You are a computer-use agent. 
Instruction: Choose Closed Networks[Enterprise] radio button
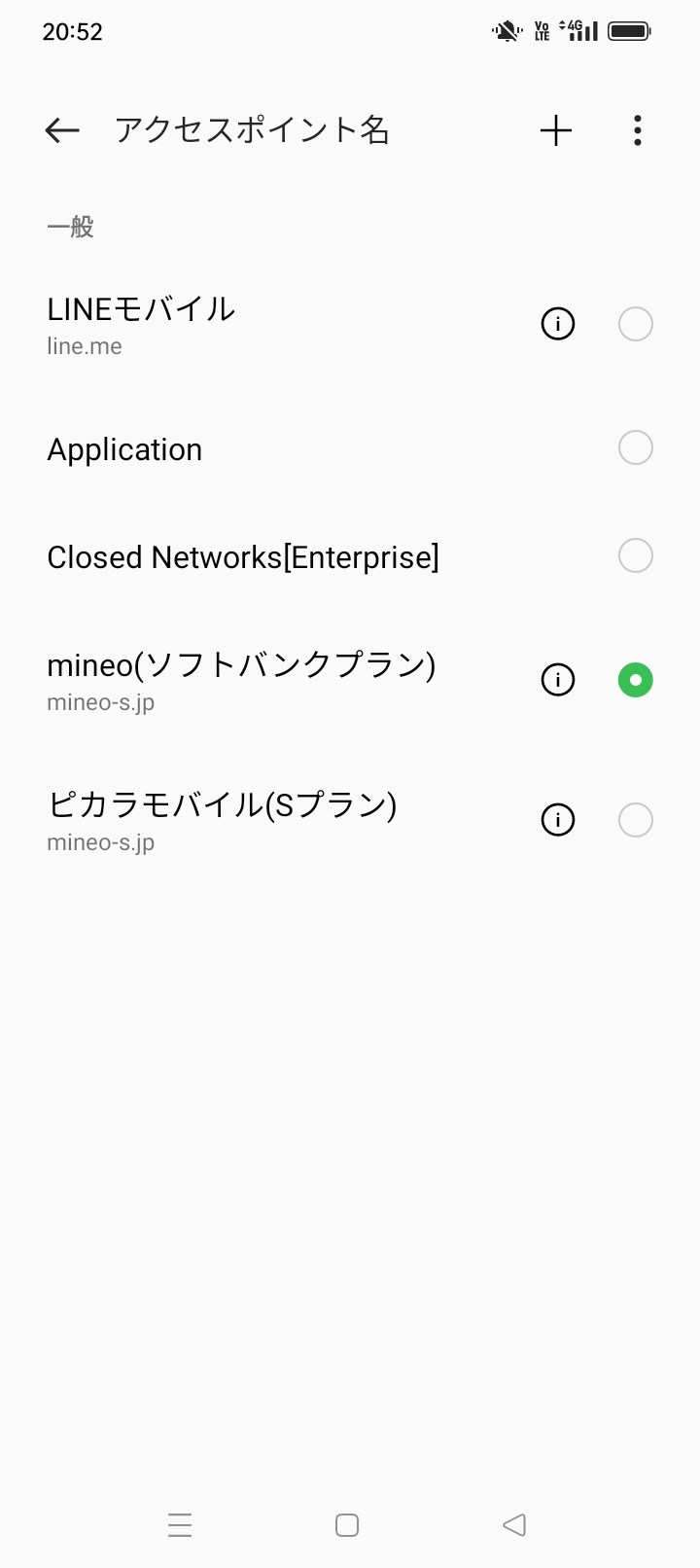[x=636, y=556]
